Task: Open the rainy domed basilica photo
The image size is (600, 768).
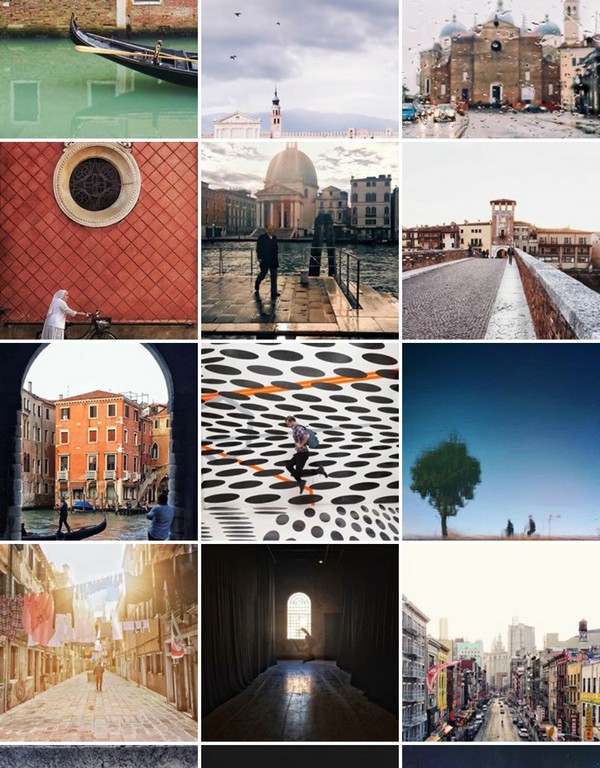Action: click(500, 68)
